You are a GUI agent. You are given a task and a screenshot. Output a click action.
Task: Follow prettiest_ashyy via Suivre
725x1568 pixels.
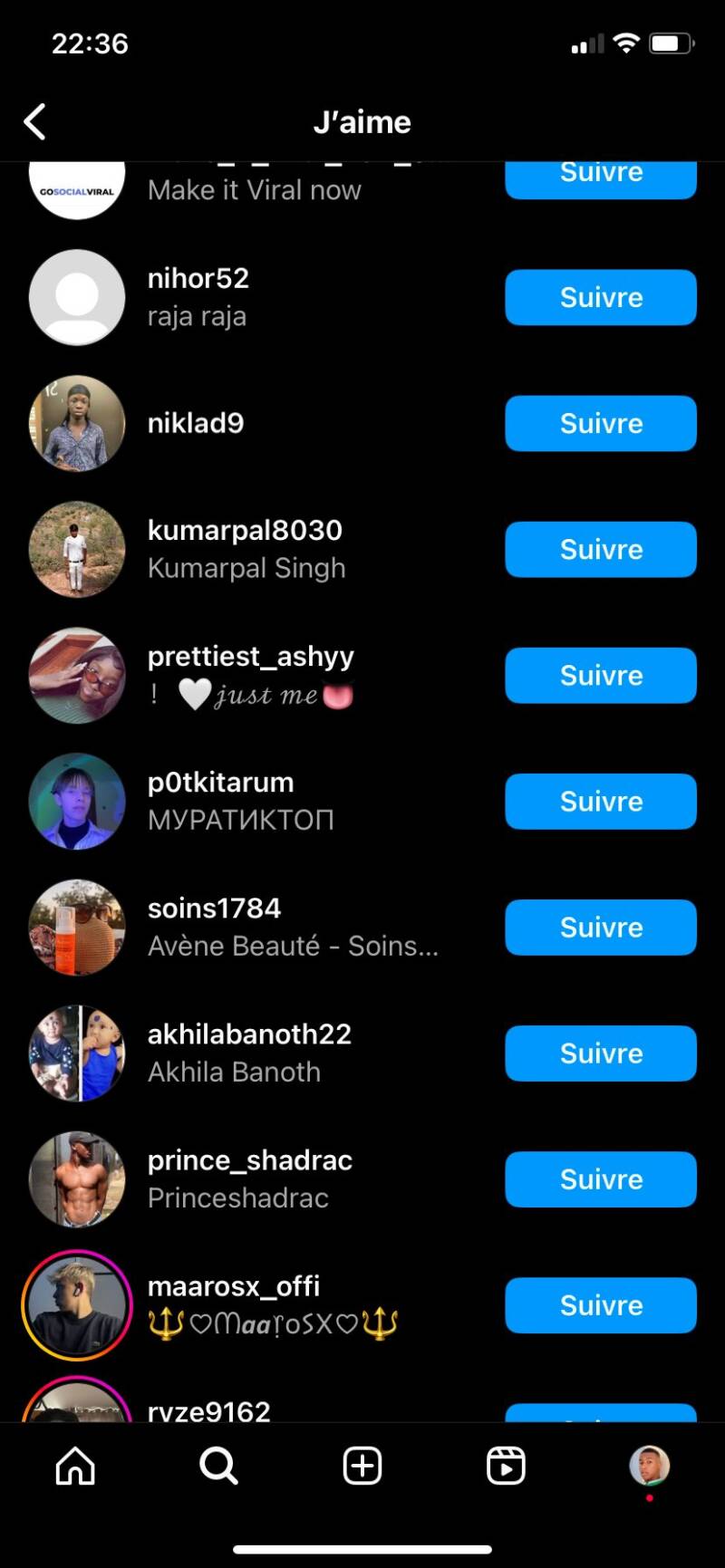[600, 675]
